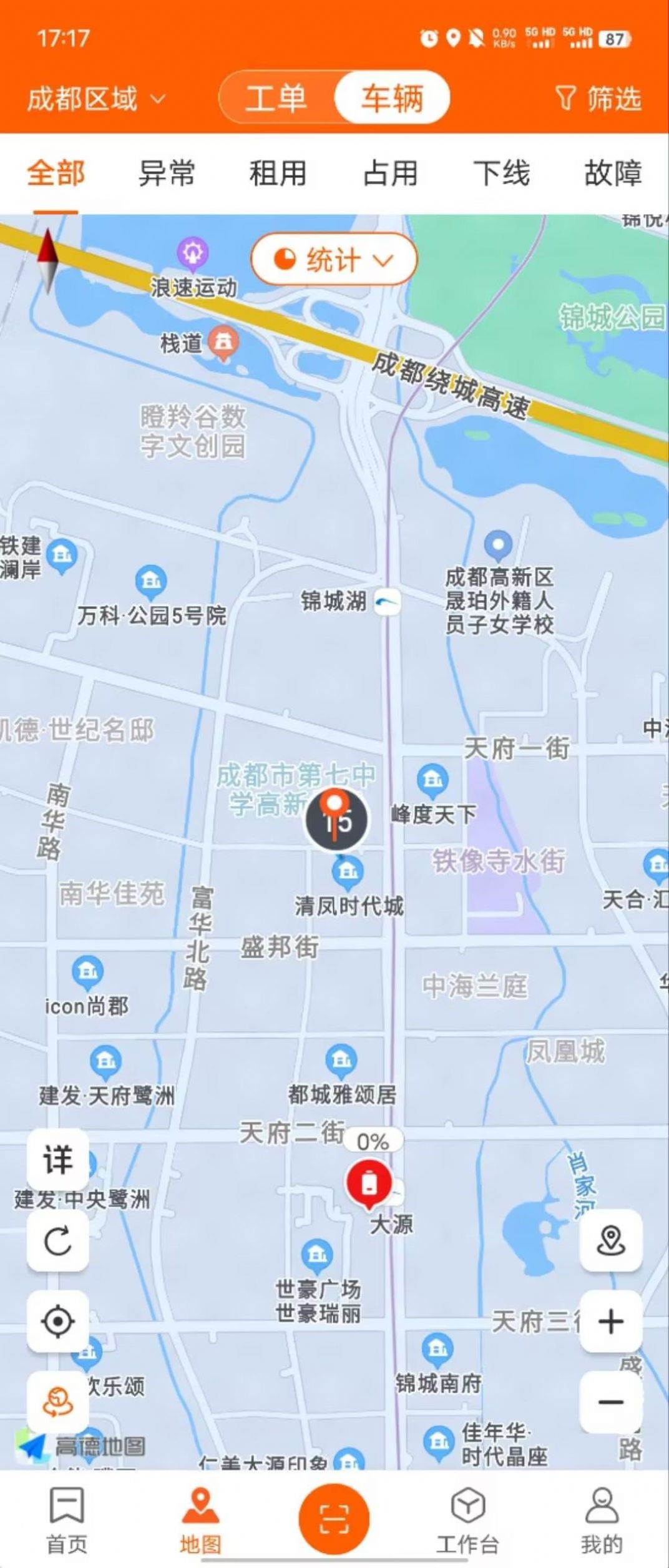Zoom in on the map
The image size is (669, 1568).
click(610, 1321)
